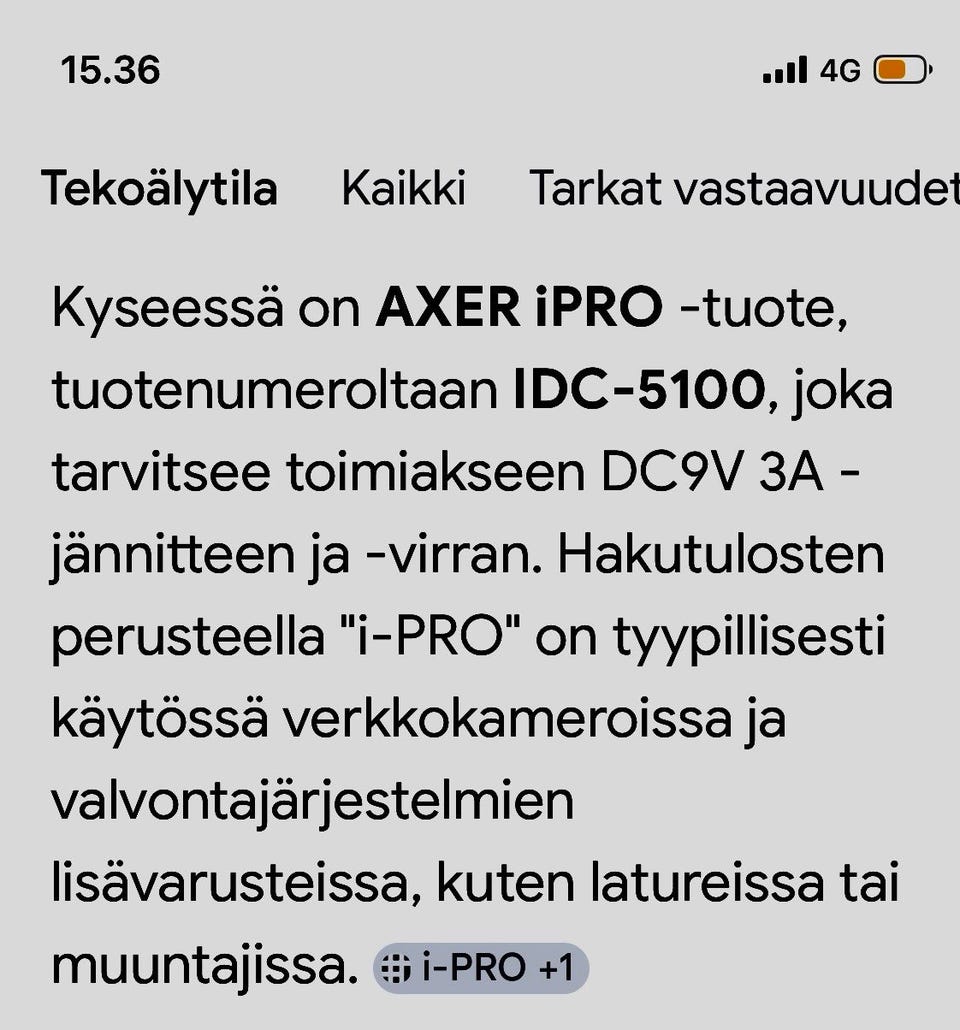Open the i-PRO +1 source chip
Image resolution: width=960 pixels, height=1030 pixels.
481,968
